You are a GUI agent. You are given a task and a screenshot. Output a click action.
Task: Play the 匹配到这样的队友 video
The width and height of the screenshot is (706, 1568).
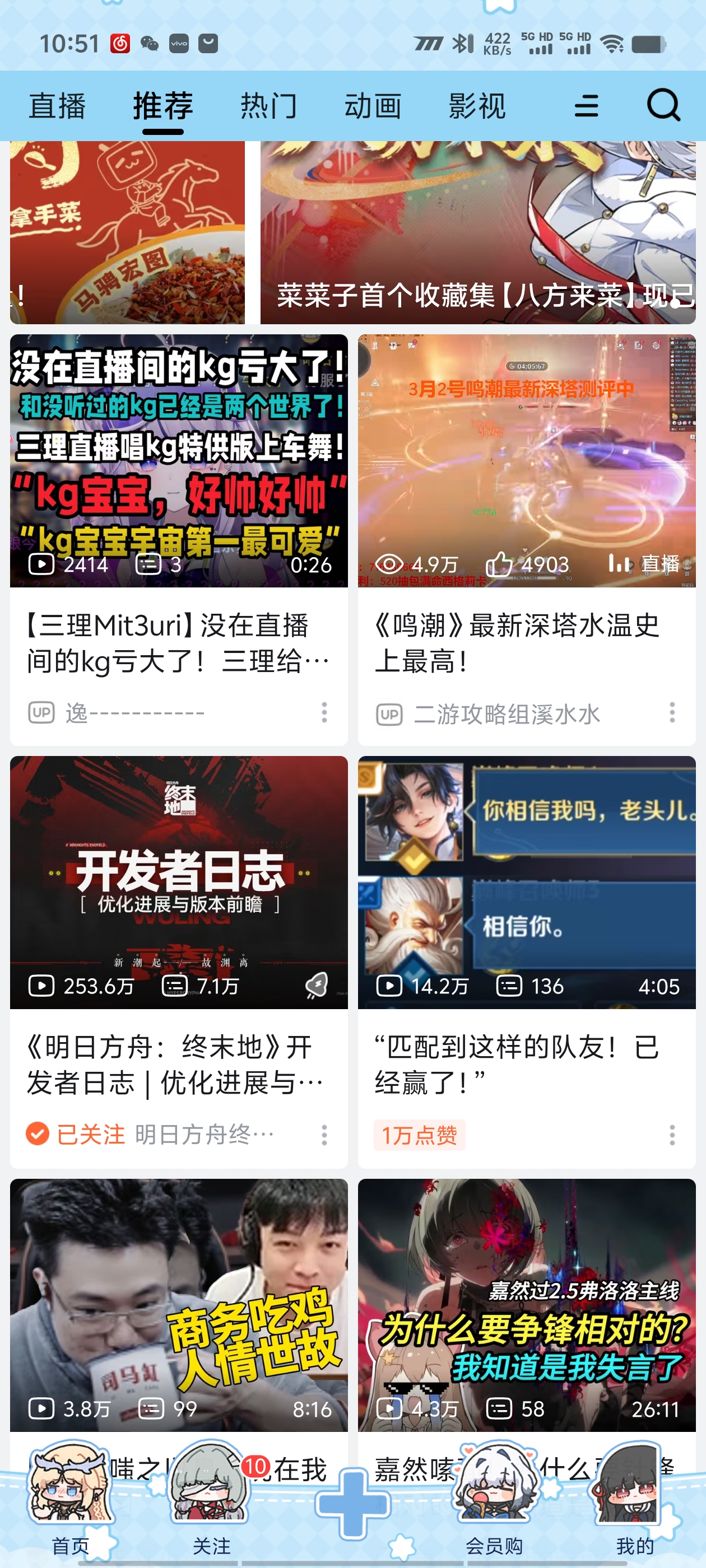[526, 882]
